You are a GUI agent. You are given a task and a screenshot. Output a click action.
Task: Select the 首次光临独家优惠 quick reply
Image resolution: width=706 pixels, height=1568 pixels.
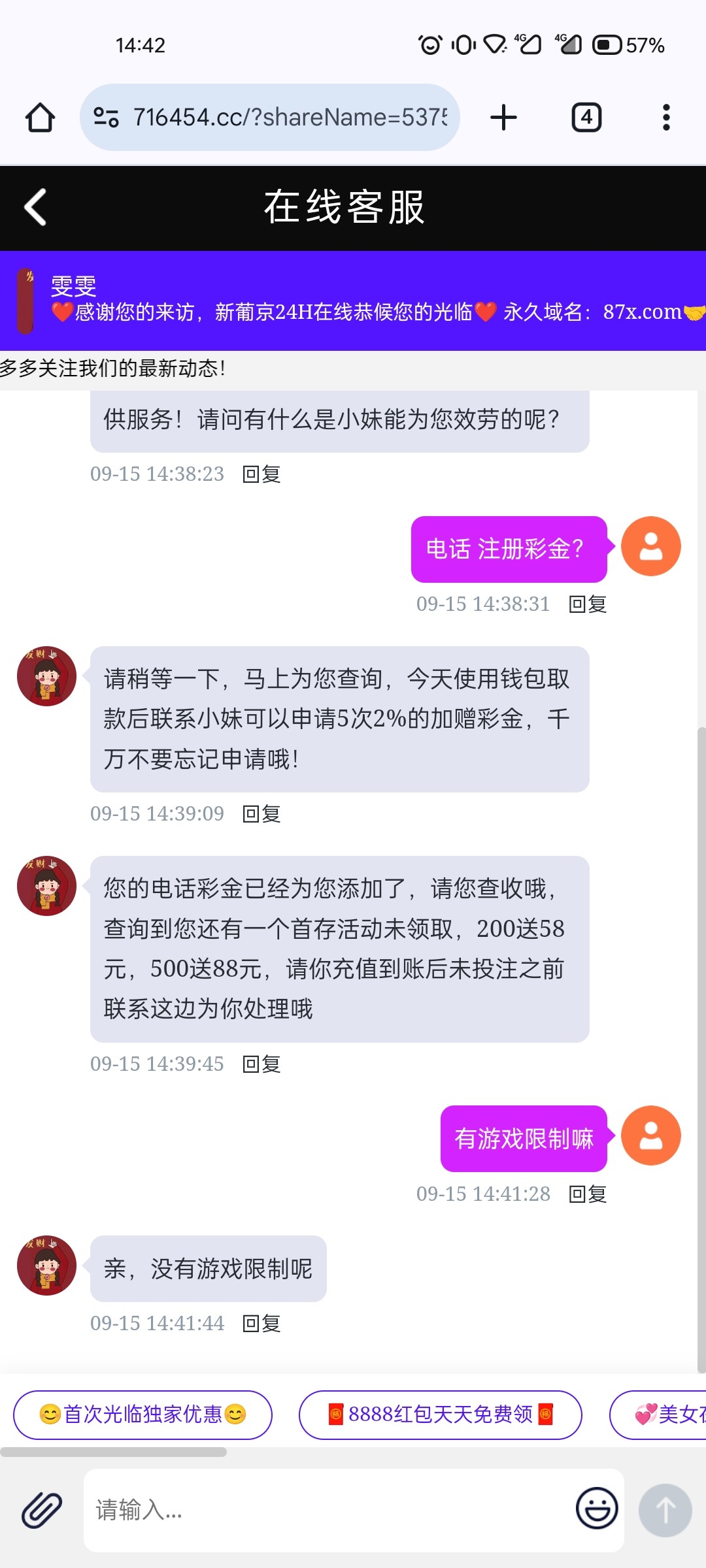click(x=143, y=1414)
